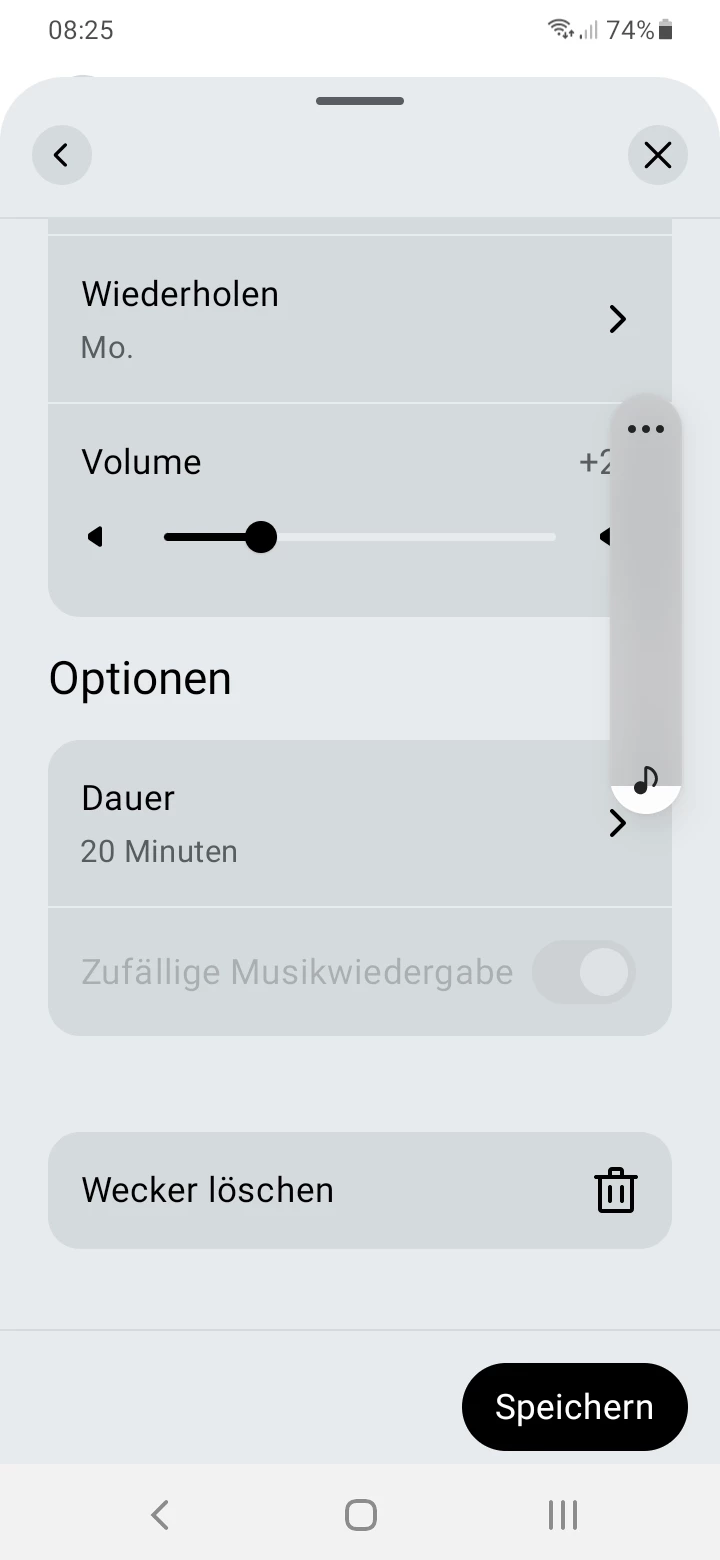Go back using the top-left arrow
720x1560 pixels.
pos(61,155)
